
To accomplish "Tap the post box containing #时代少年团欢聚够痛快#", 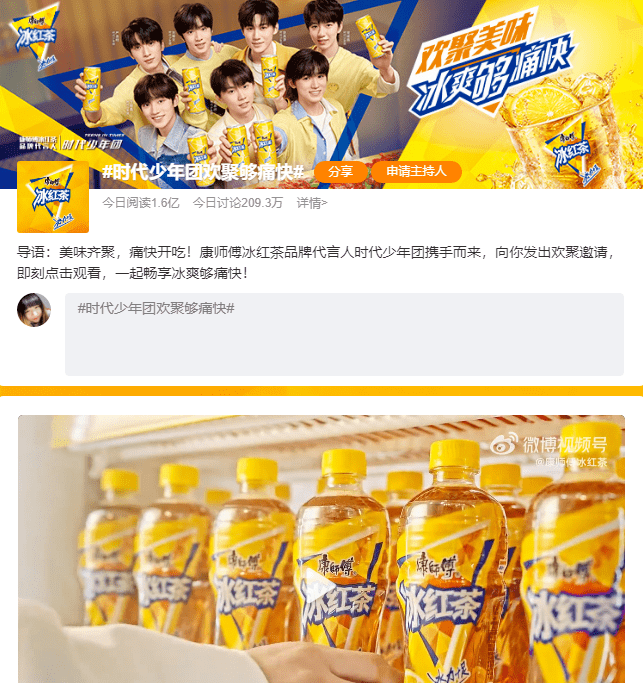I will pos(344,334).
